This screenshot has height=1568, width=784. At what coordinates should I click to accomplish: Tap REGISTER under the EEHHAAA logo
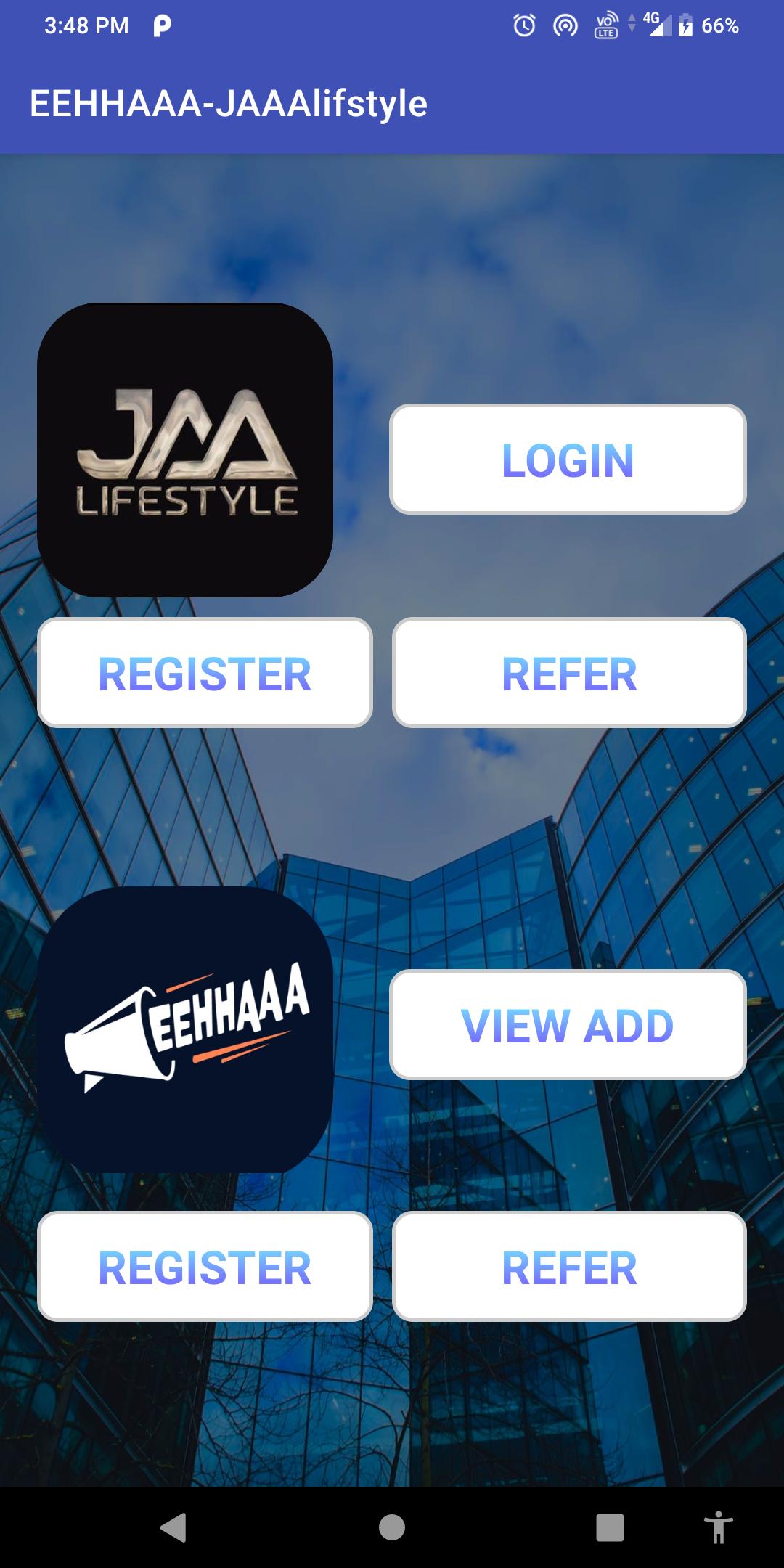pyautogui.click(x=205, y=1267)
